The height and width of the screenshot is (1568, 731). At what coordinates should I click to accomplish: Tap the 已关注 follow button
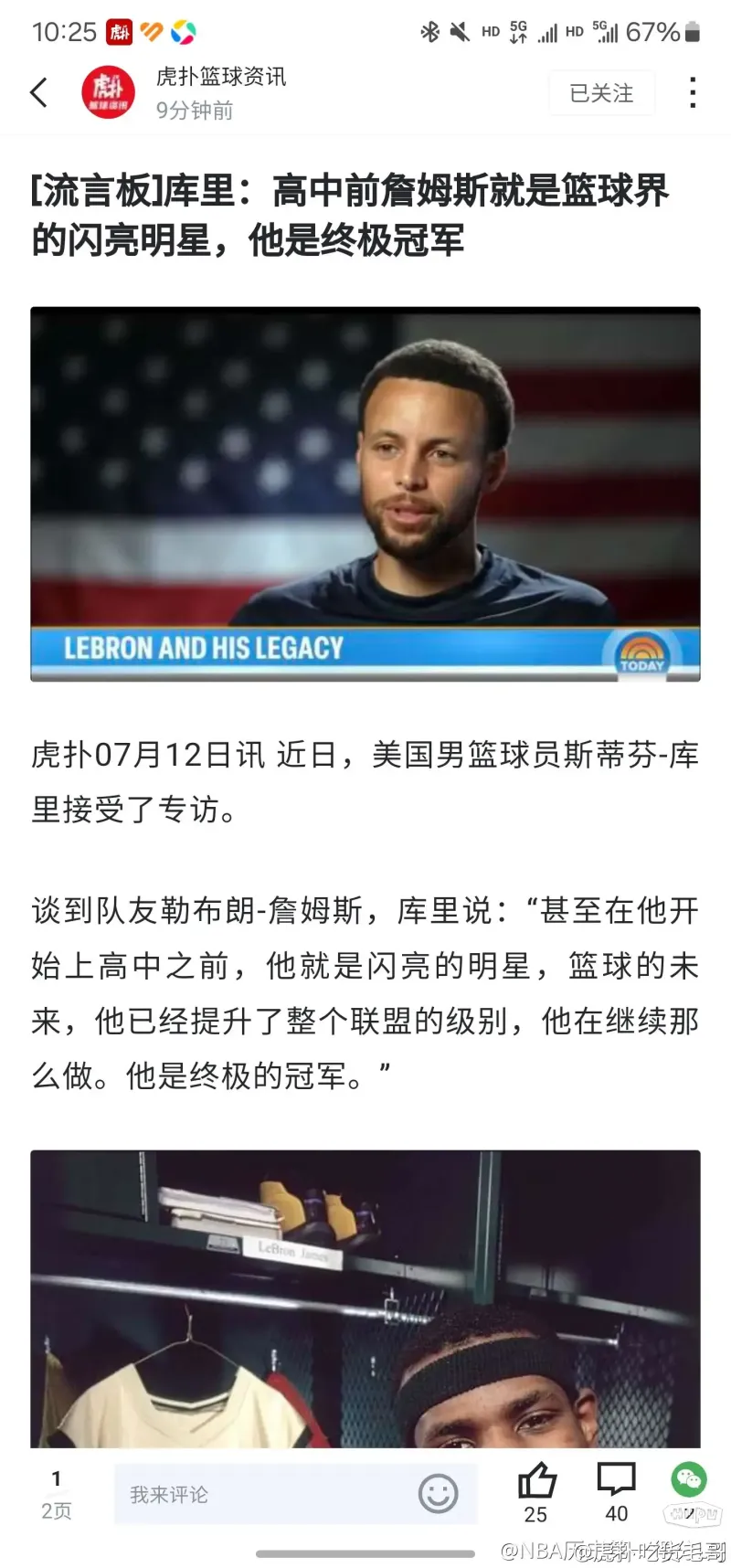pyautogui.click(x=601, y=93)
